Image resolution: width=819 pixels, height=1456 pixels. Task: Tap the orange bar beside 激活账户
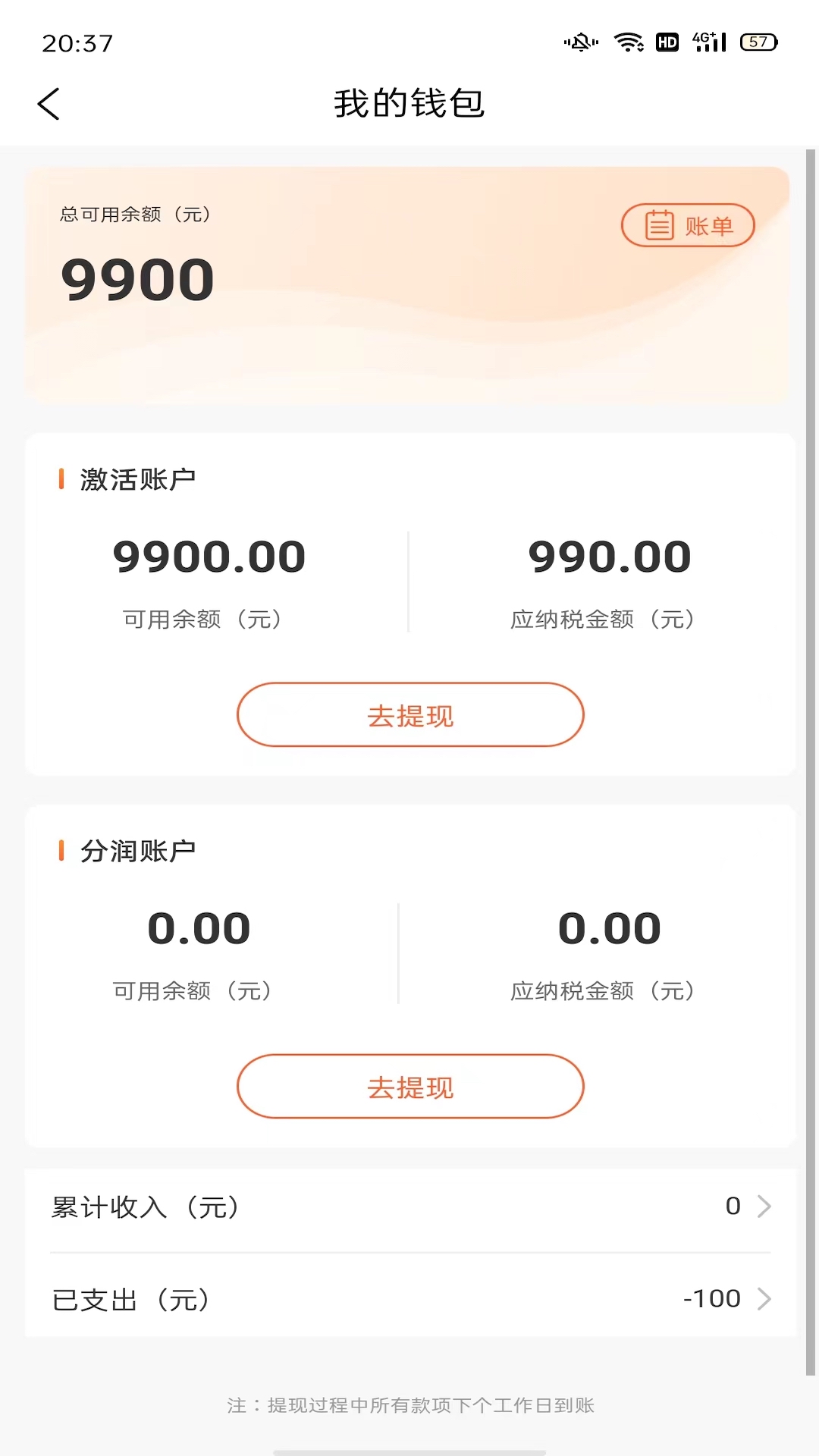(62, 479)
